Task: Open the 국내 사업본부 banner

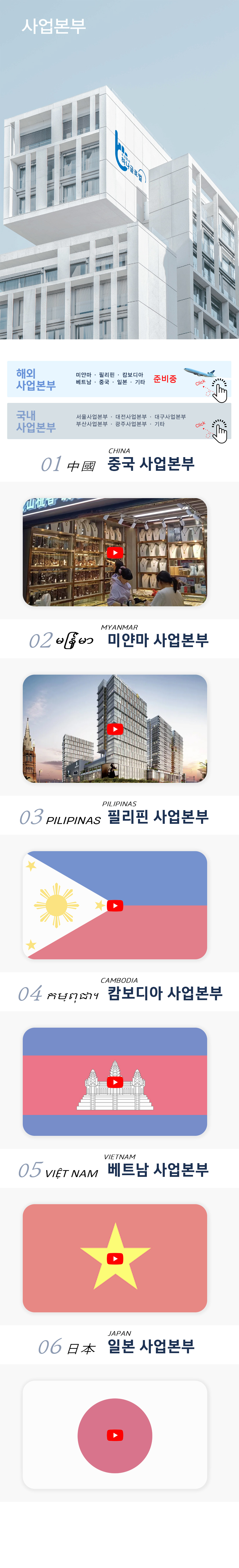Action: pyautogui.click(x=119, y=421)
